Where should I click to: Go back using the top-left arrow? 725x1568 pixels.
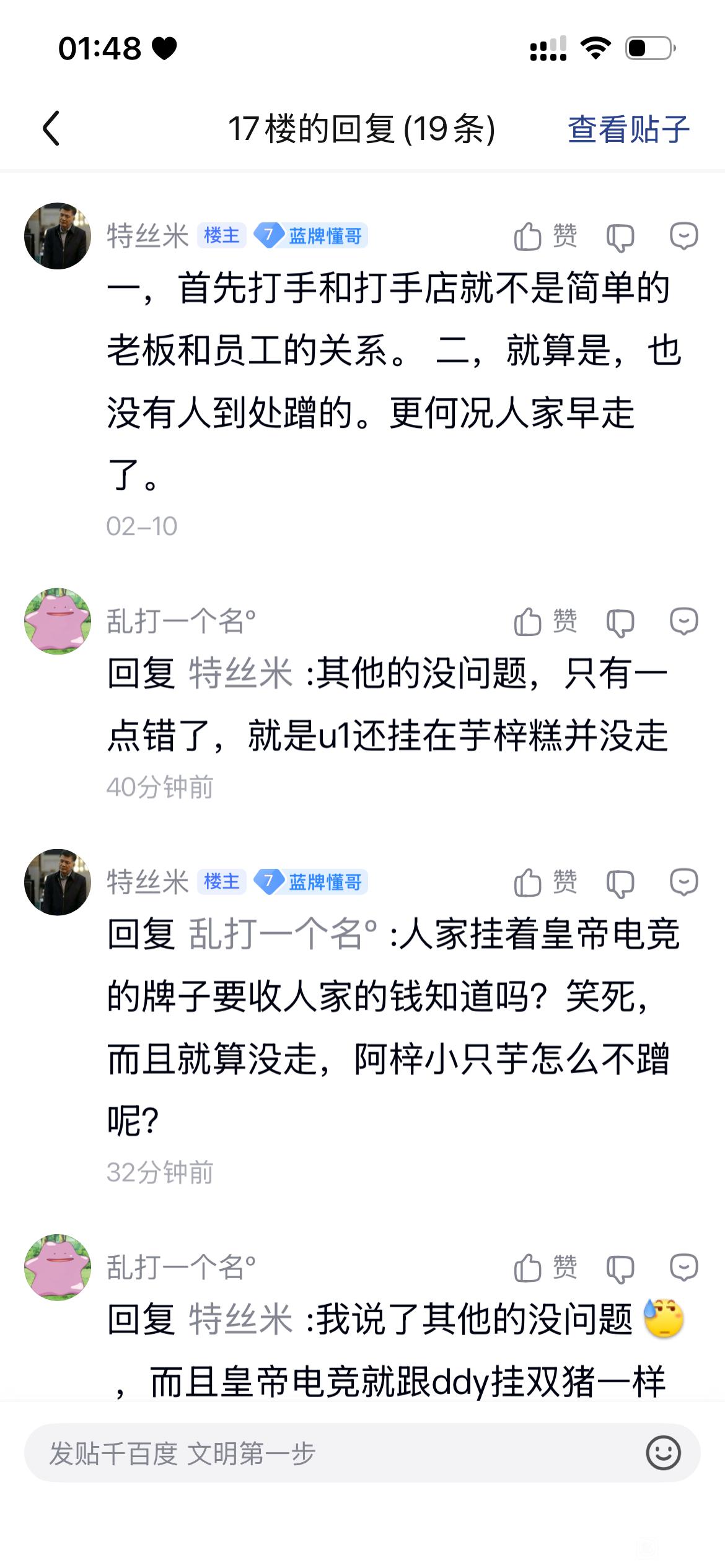[51, 129]
